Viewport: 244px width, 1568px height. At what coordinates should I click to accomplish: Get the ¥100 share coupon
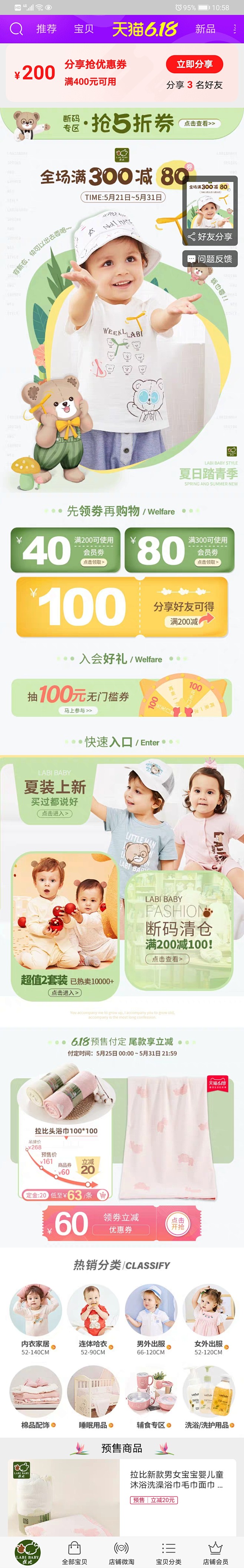coord(184,621)
